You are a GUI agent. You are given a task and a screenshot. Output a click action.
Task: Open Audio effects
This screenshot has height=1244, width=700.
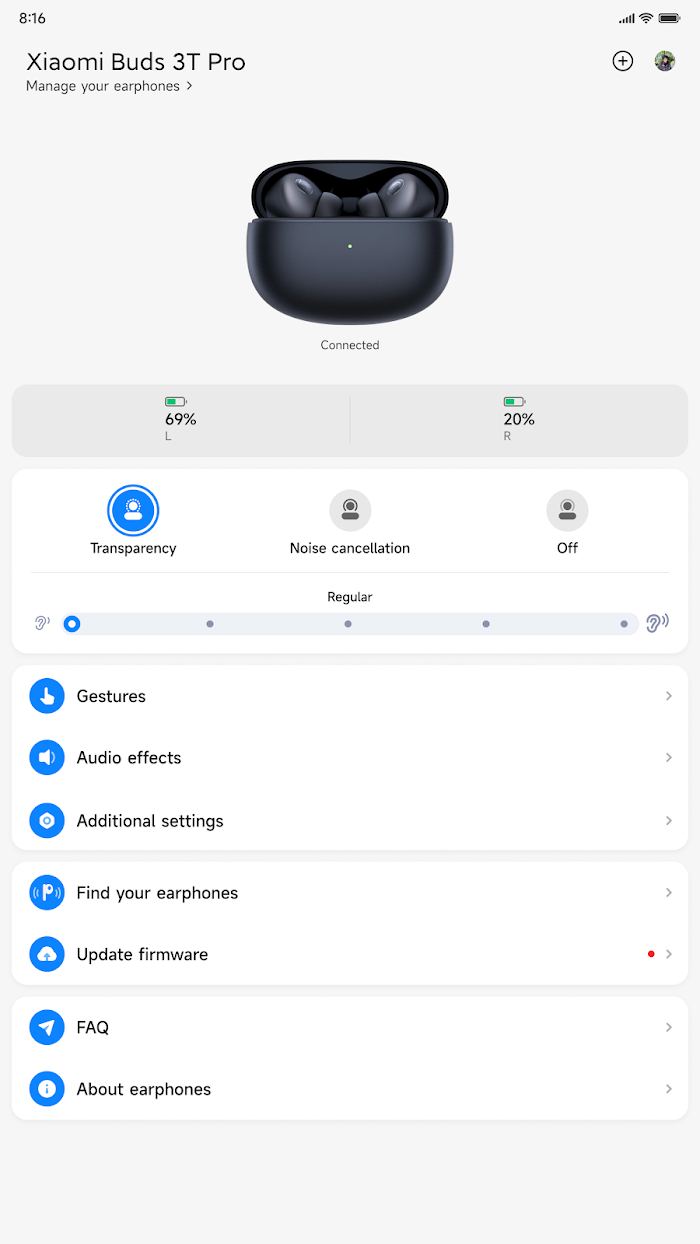coord(350,758)
